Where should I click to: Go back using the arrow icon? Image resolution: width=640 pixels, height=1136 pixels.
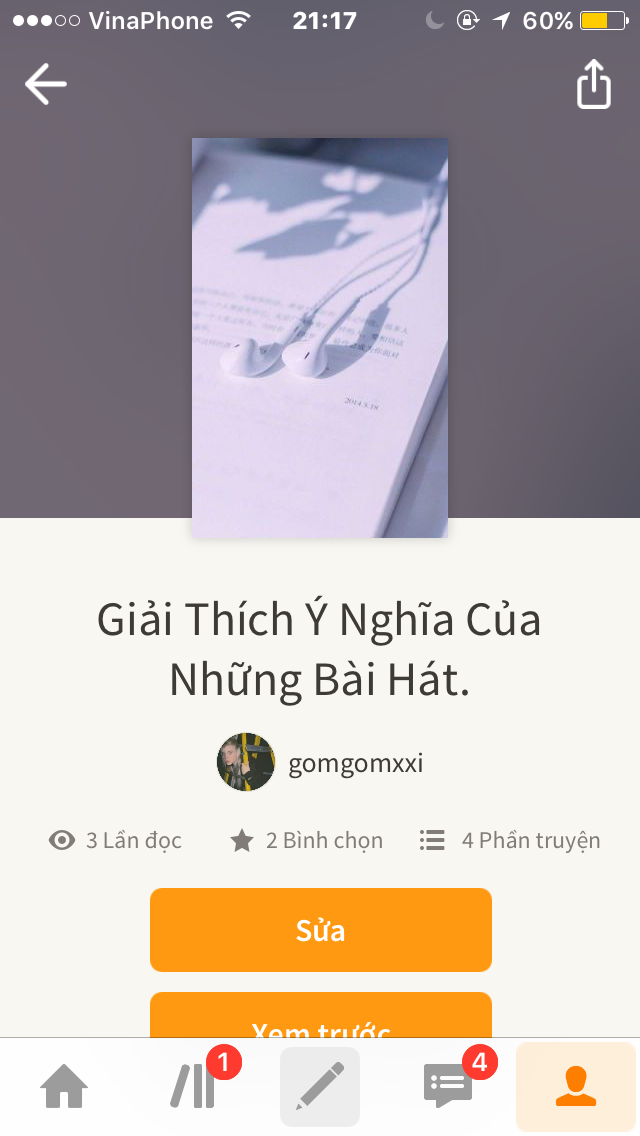coord(46,84)
